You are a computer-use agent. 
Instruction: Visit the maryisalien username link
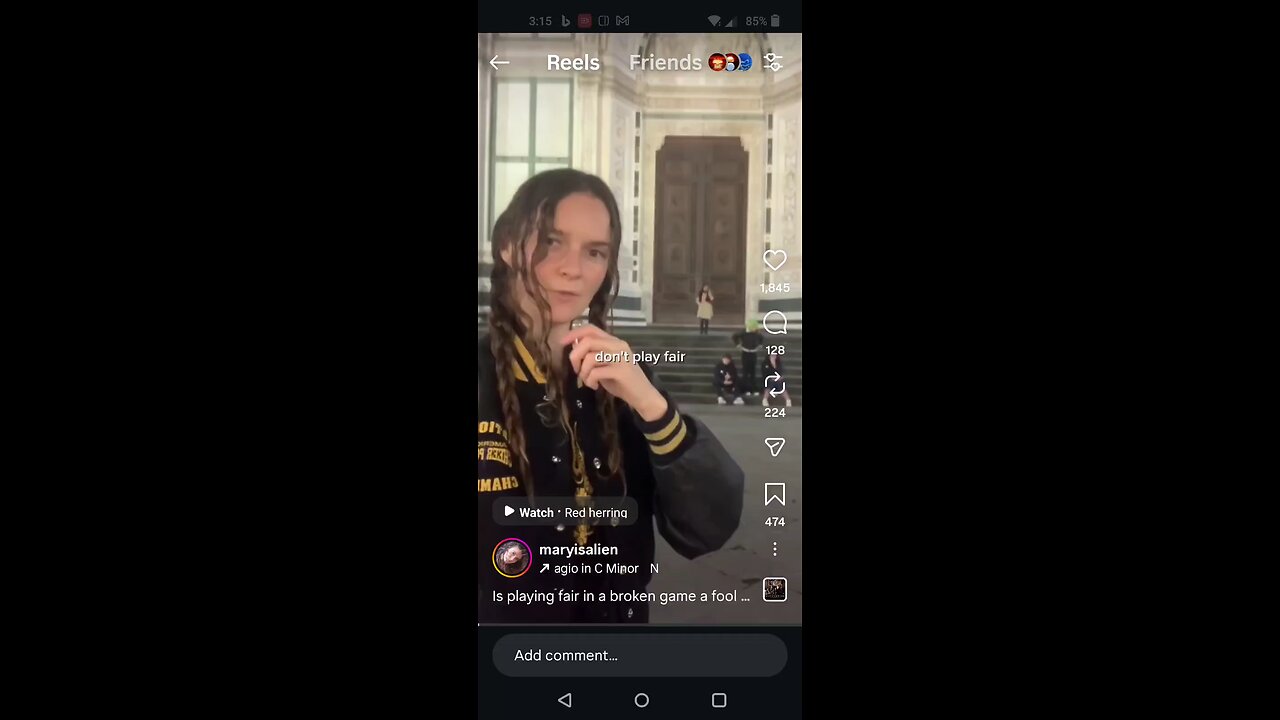(x=578, y=549)
